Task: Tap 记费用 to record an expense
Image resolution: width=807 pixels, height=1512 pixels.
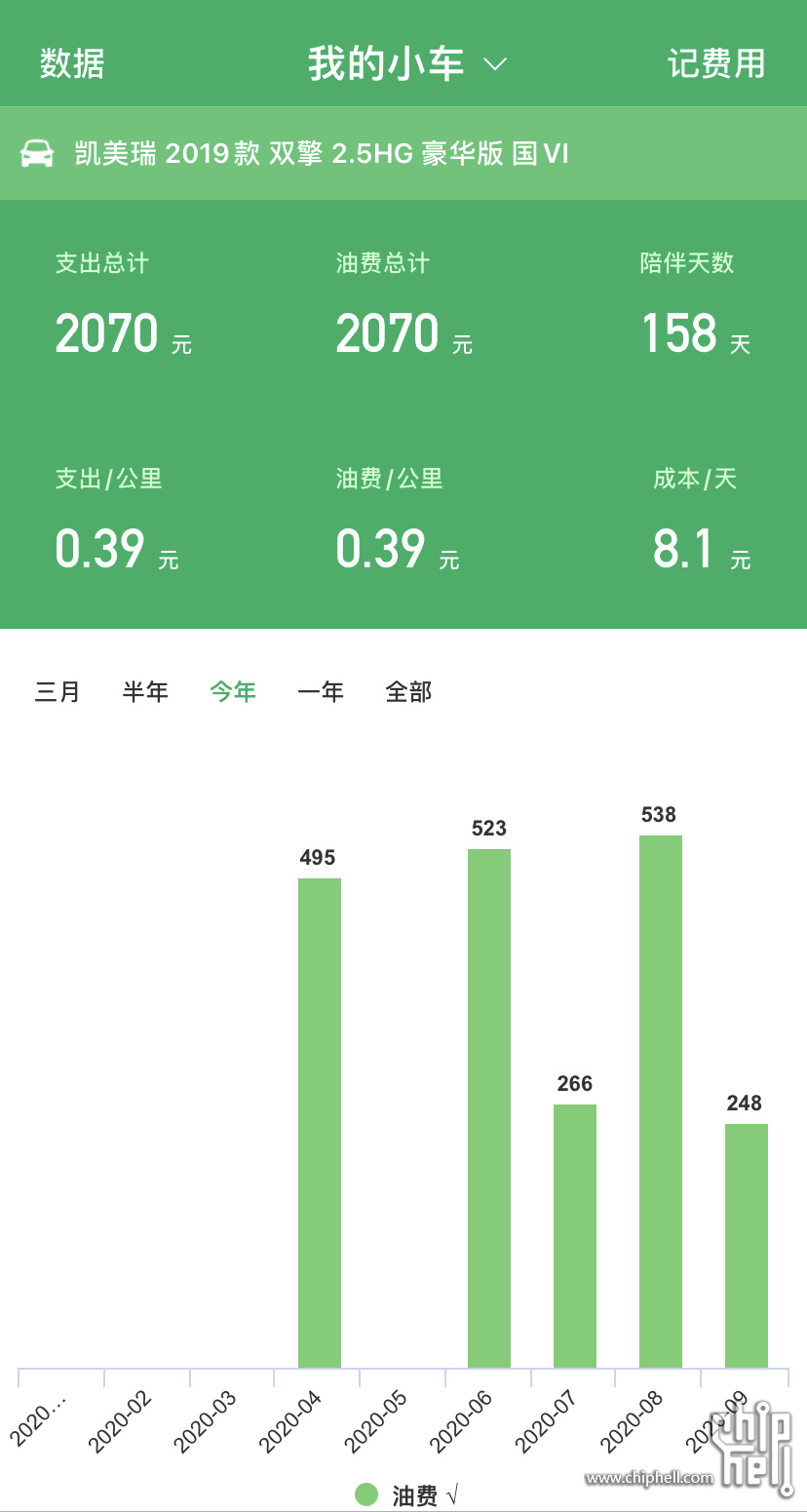Action: 716,64
